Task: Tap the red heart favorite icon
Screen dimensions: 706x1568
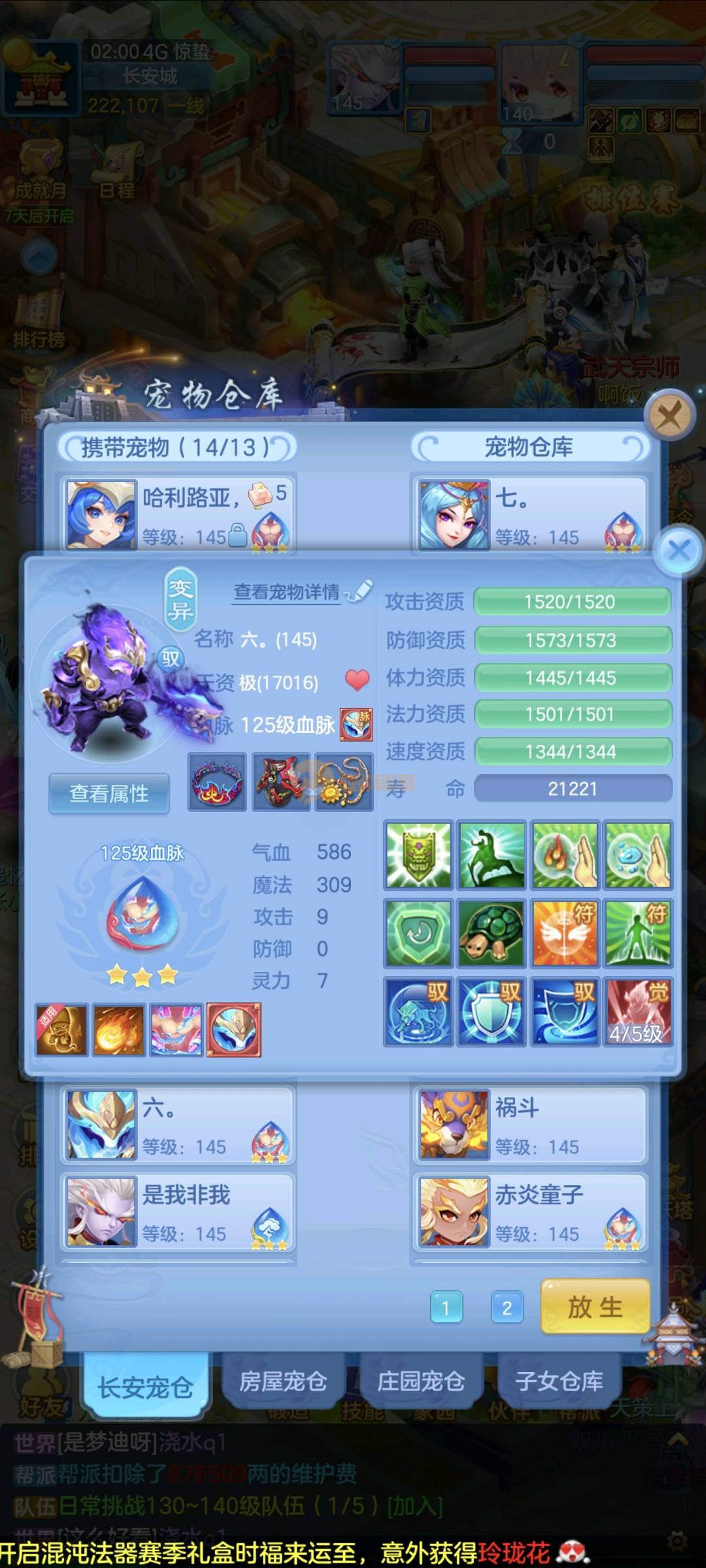Action: click(x=357, y=680)
